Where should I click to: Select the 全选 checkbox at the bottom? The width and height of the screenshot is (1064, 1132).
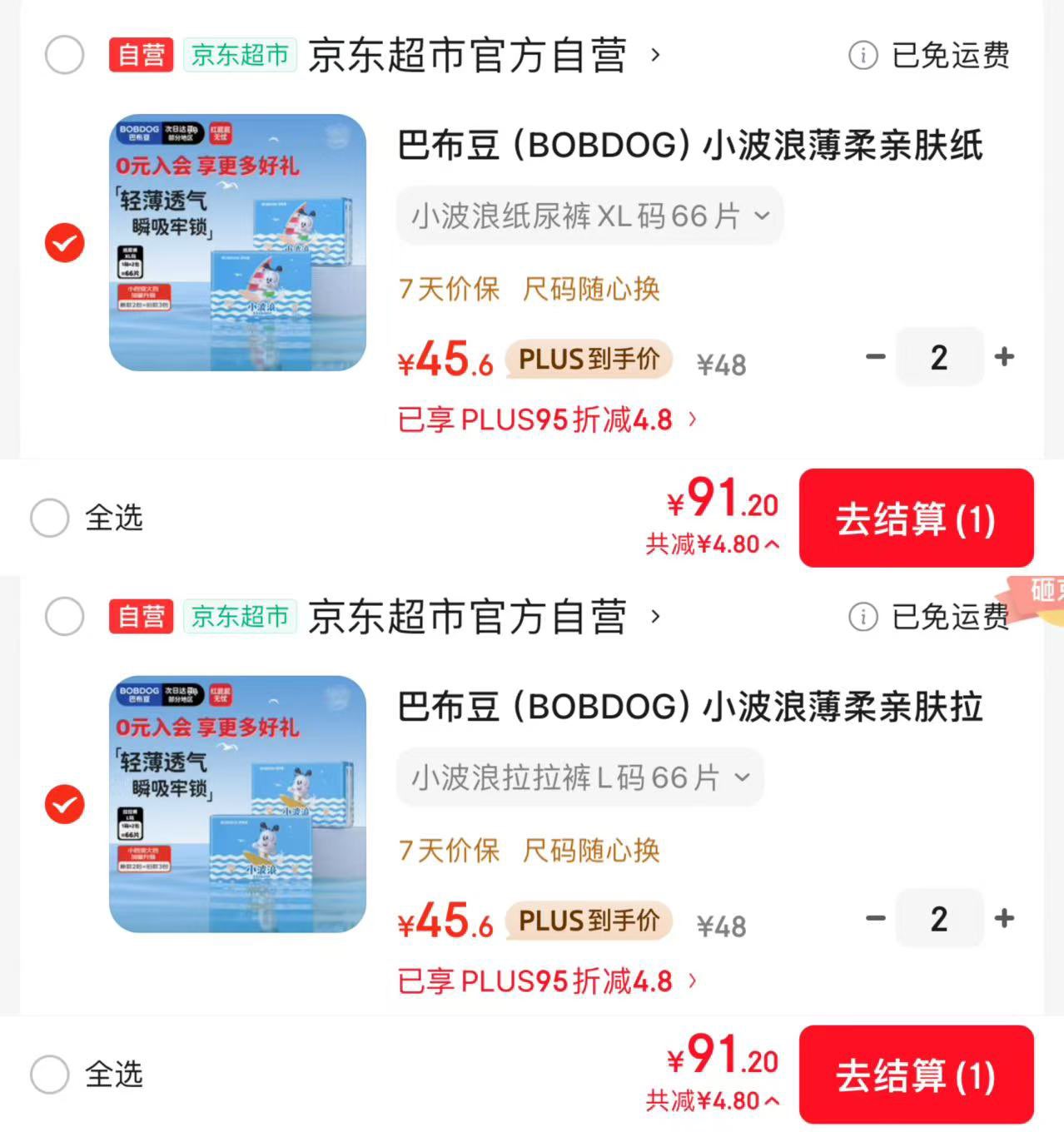coord(49,1075)
